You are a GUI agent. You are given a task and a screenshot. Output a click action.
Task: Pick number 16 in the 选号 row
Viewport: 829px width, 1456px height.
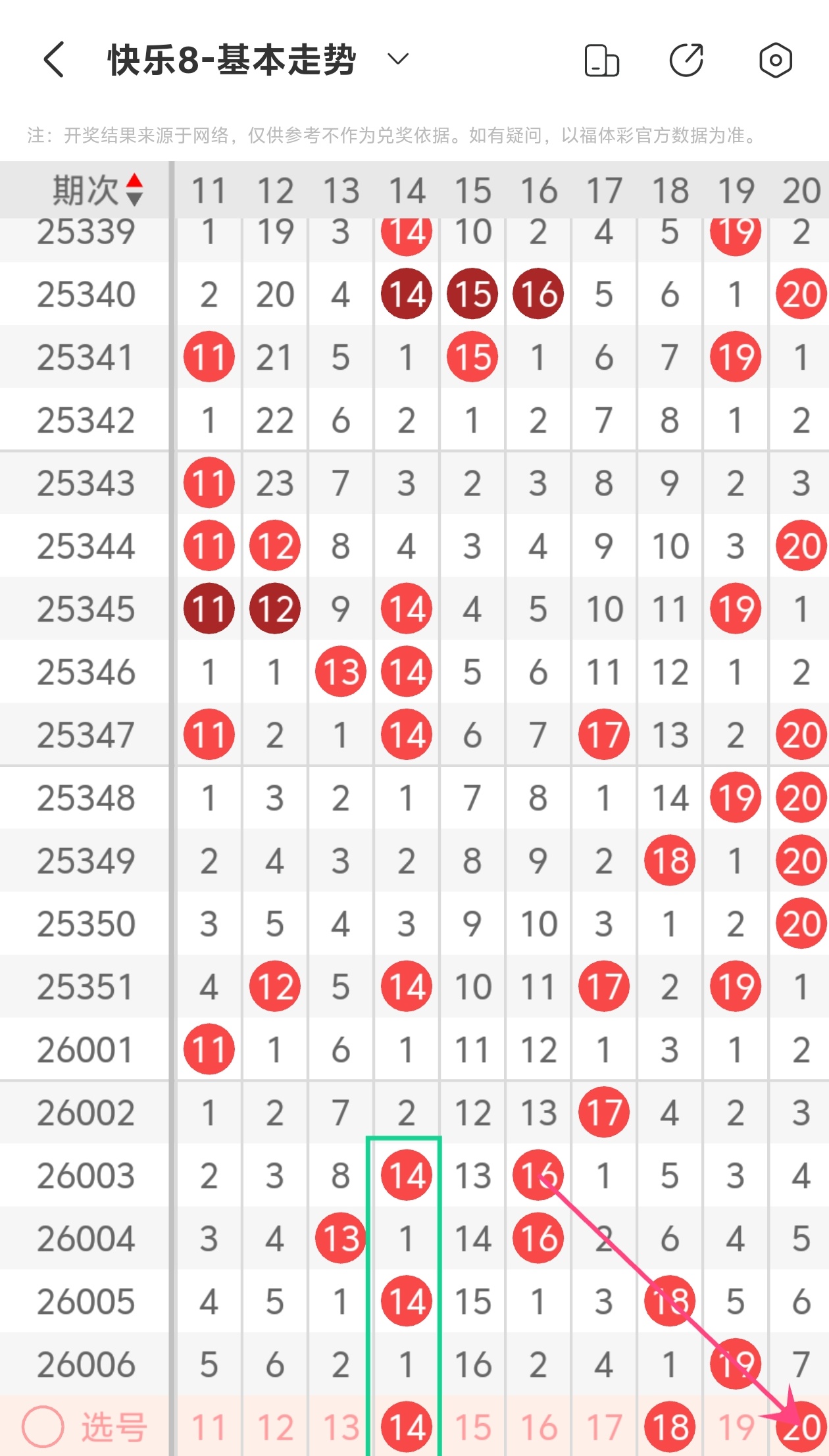[538, 1428]
